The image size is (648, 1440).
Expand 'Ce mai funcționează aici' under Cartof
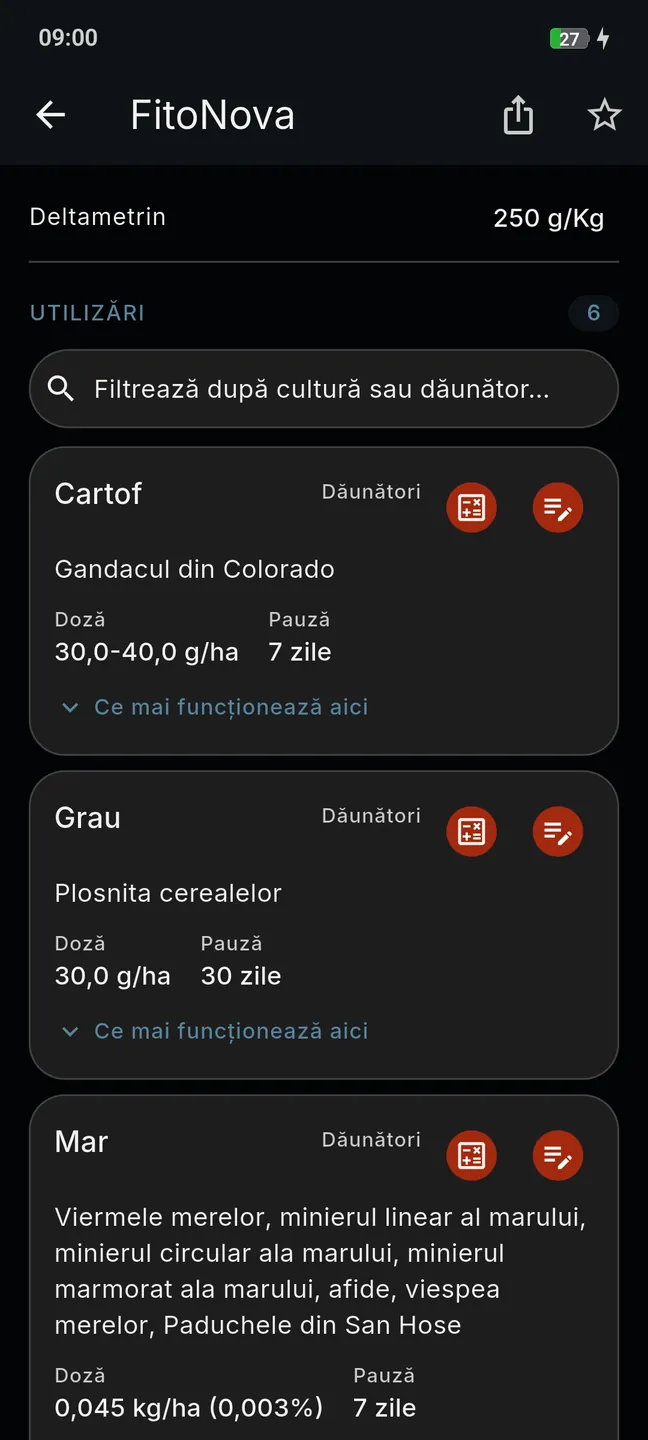tap(215, 707)
